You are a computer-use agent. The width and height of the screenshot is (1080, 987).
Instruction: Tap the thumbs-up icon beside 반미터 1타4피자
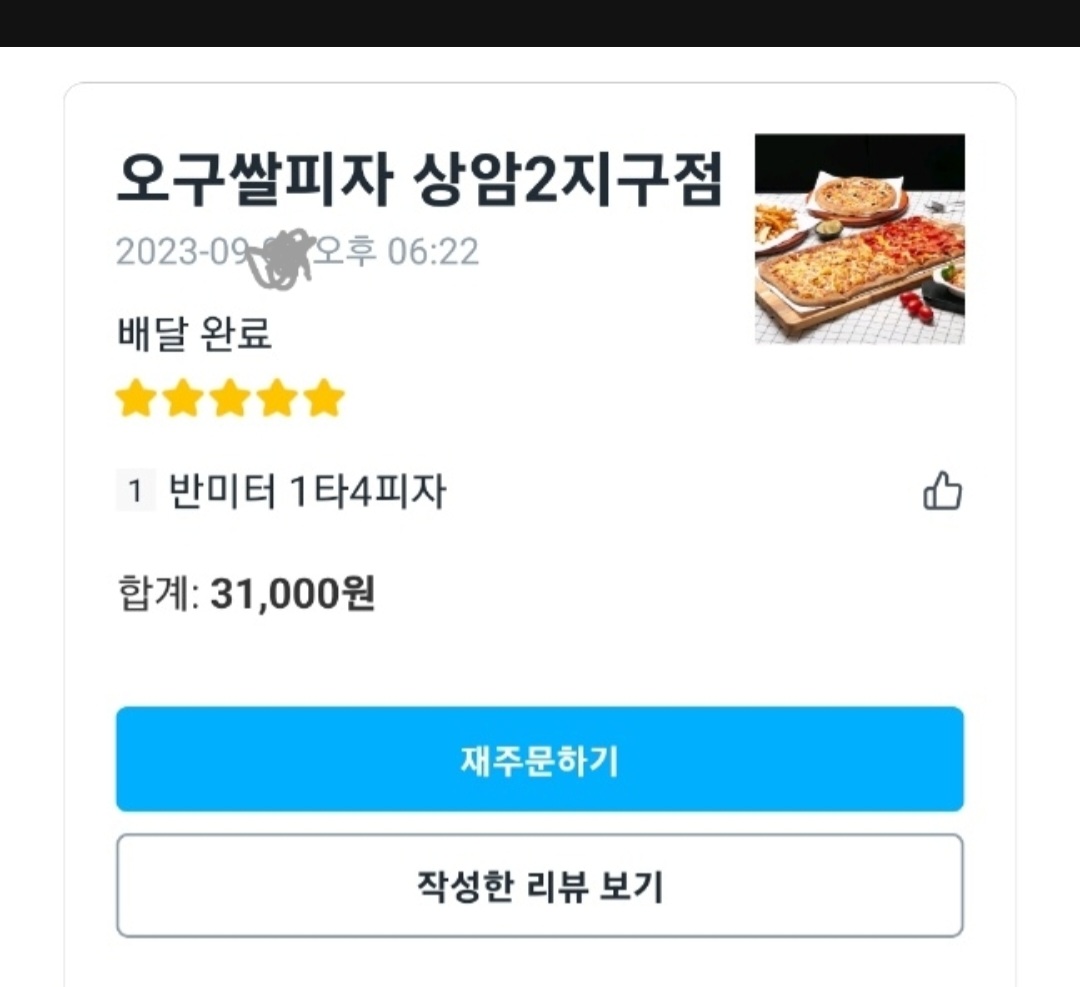tap(942, 492)
